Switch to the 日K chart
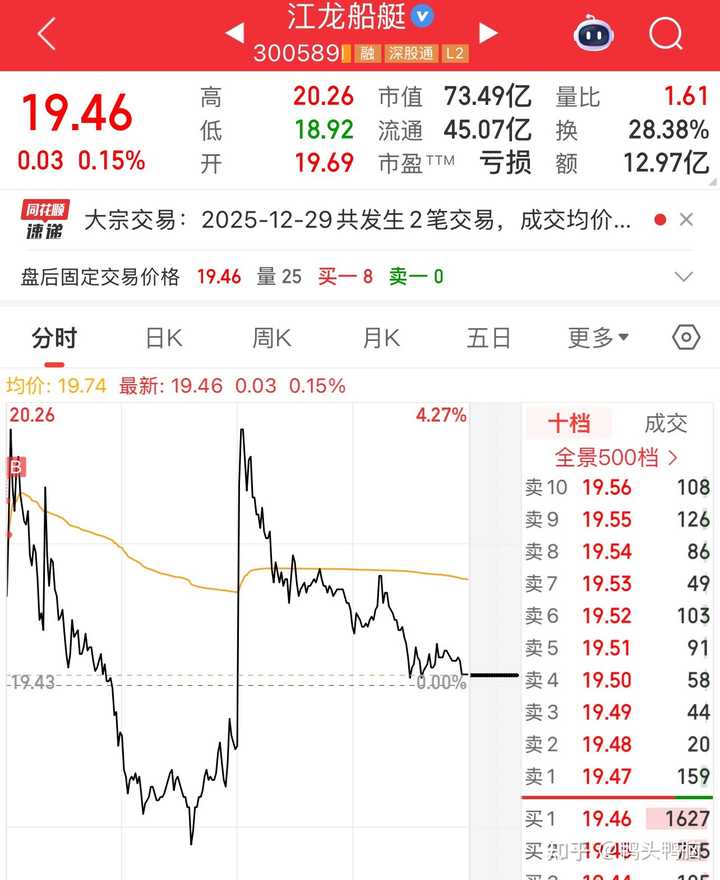Image resolution: width=720 pixels, height=880 pixels. 164,338
